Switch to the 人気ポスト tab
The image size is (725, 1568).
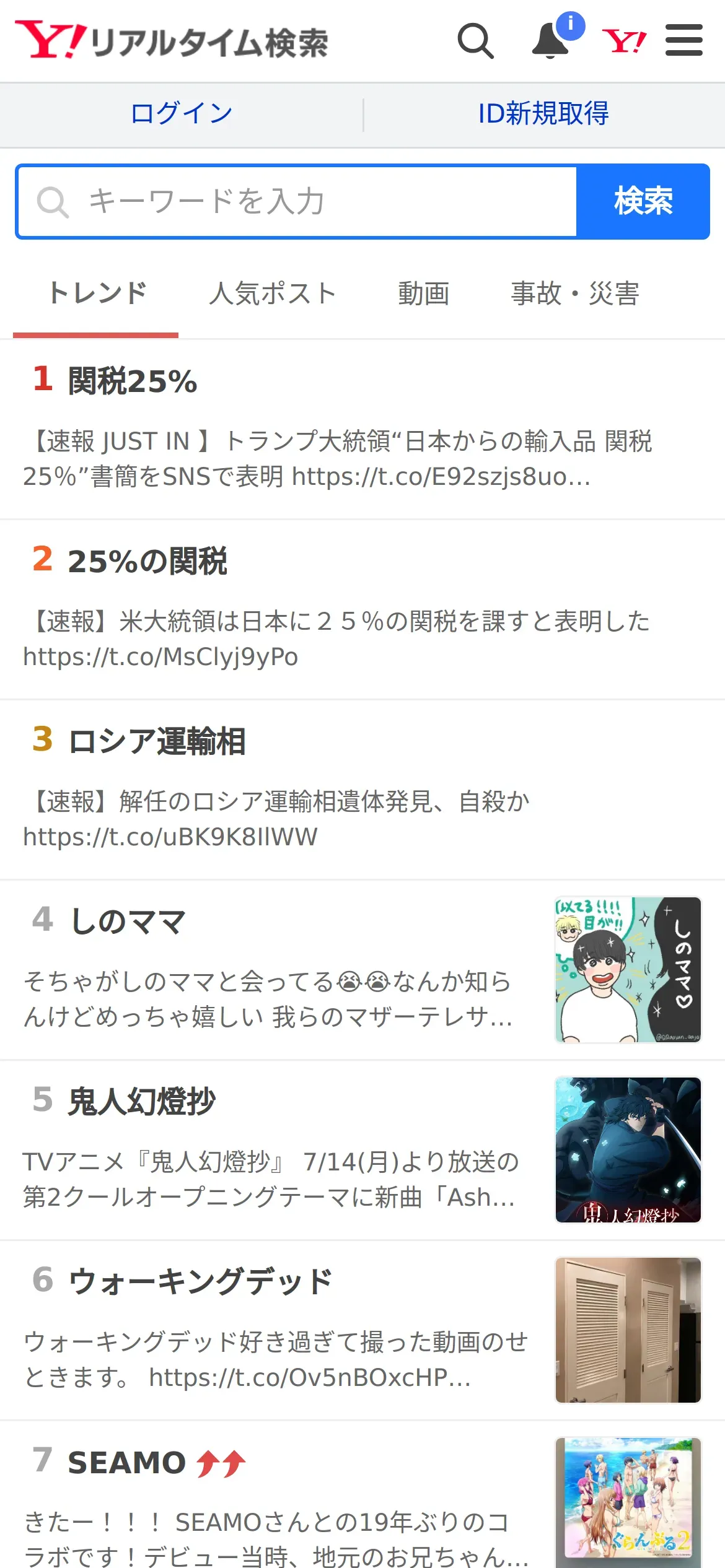click(x=273, y=294)
